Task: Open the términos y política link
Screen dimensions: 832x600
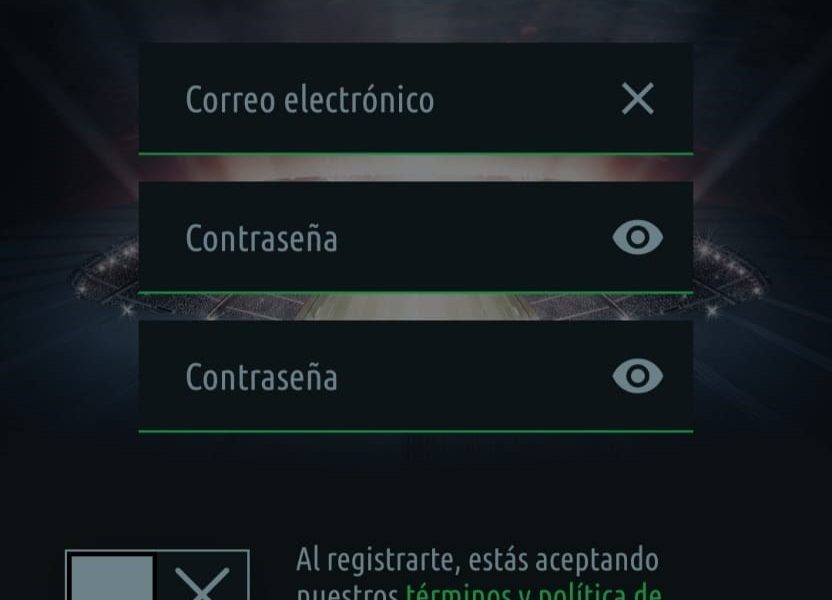Action: [532, 592]
